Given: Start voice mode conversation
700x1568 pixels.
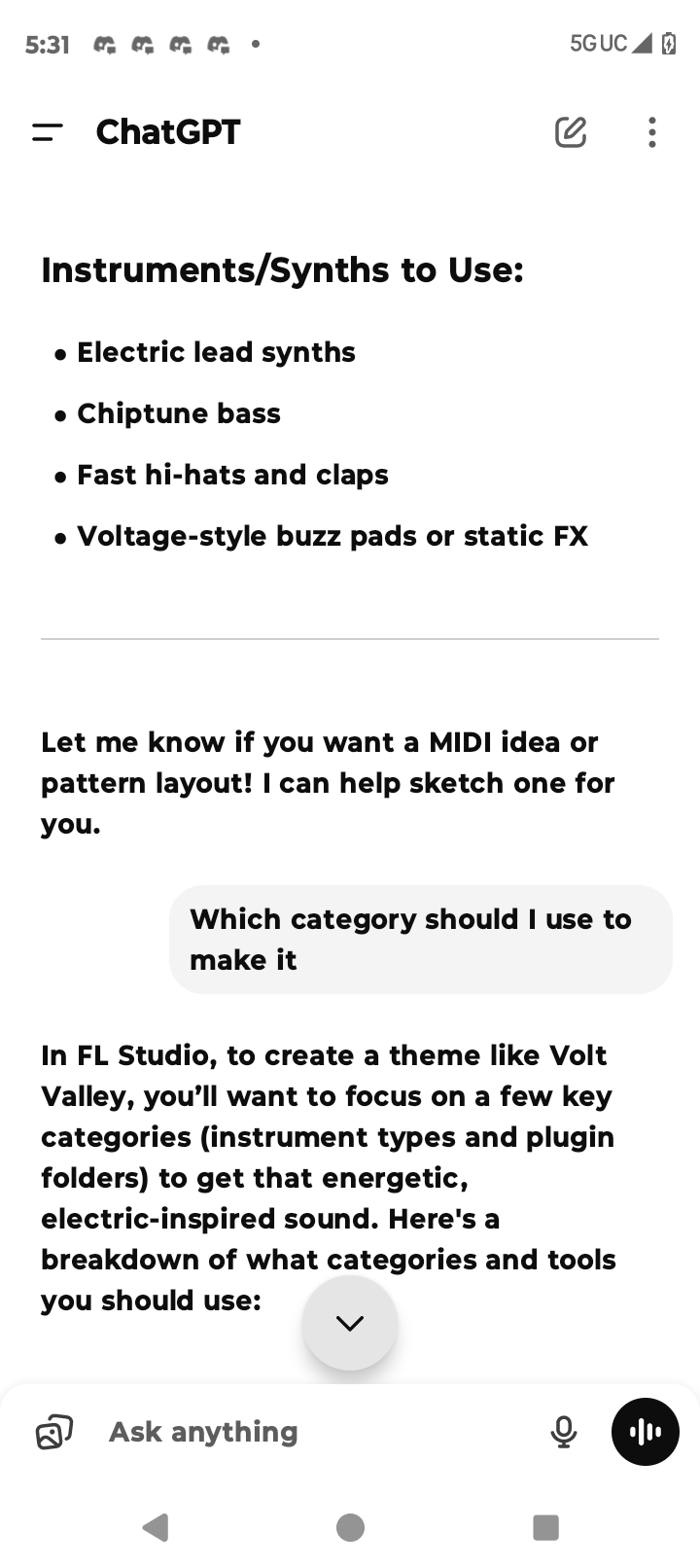Looking at the screenshot, I should point(646,1432).
